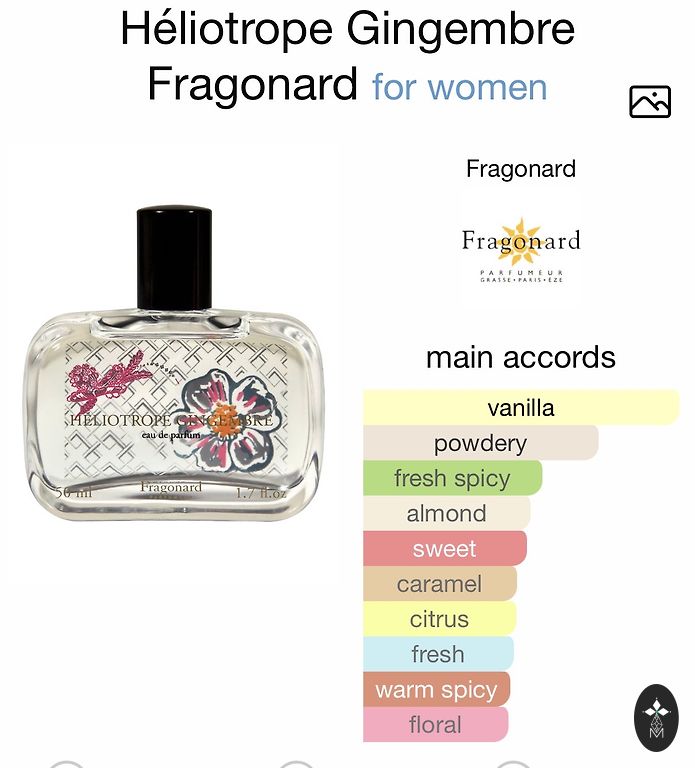This screenshot has width=695, height=768.
Task: Open the Fragonard brand page
Action: click(x=520, y=245)
